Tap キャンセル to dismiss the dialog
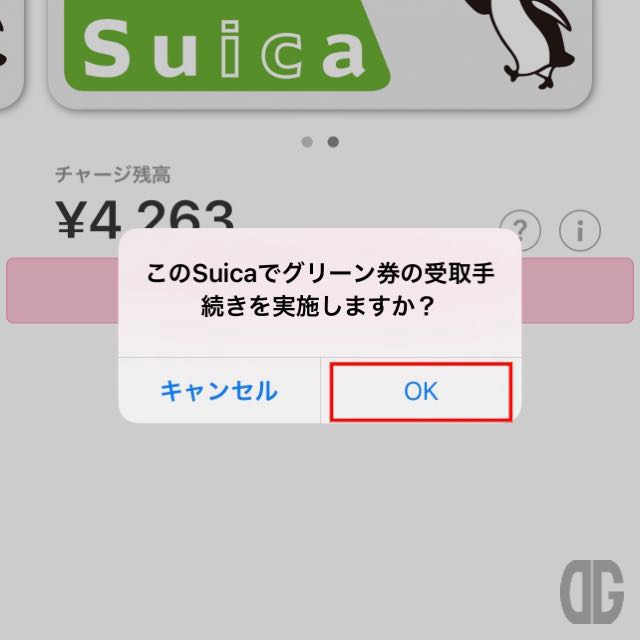 pos(219,391)
